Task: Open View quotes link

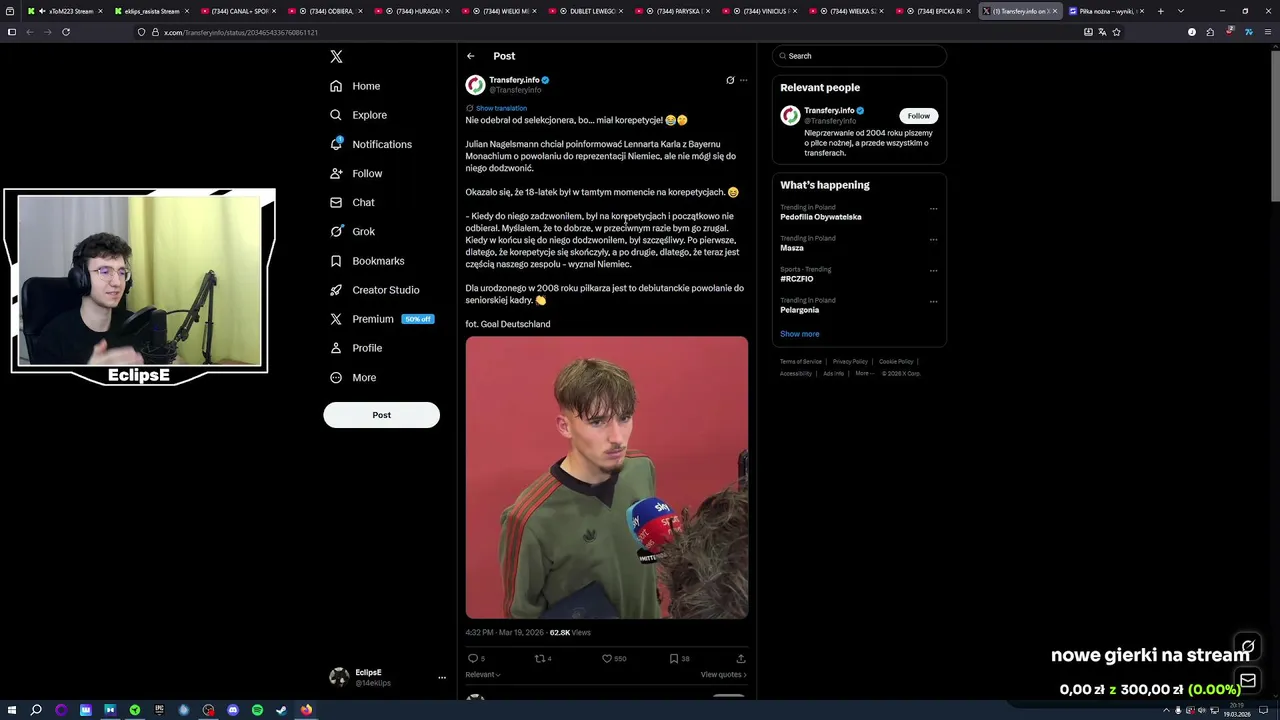Action: (723, 675)
